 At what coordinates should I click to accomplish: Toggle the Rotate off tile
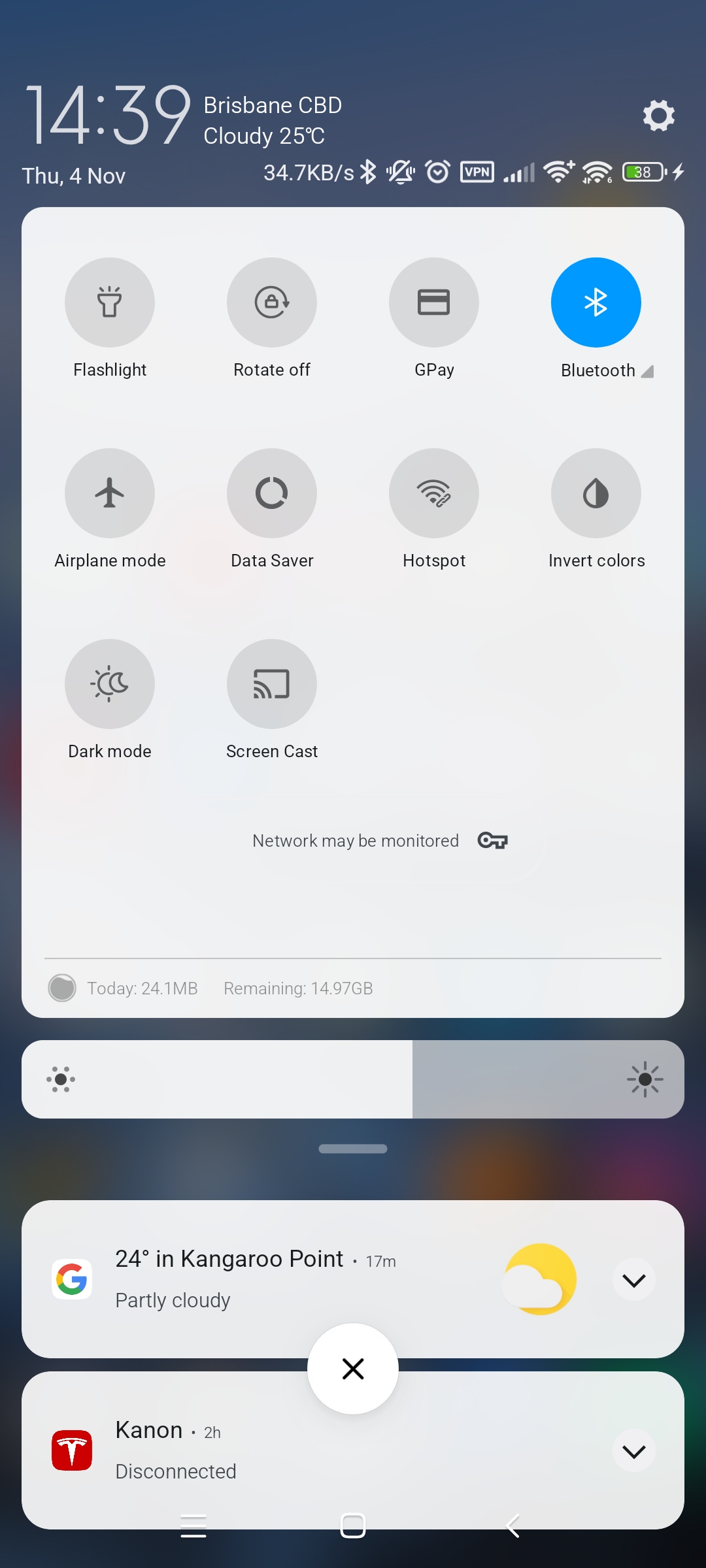tap(272, 302)
